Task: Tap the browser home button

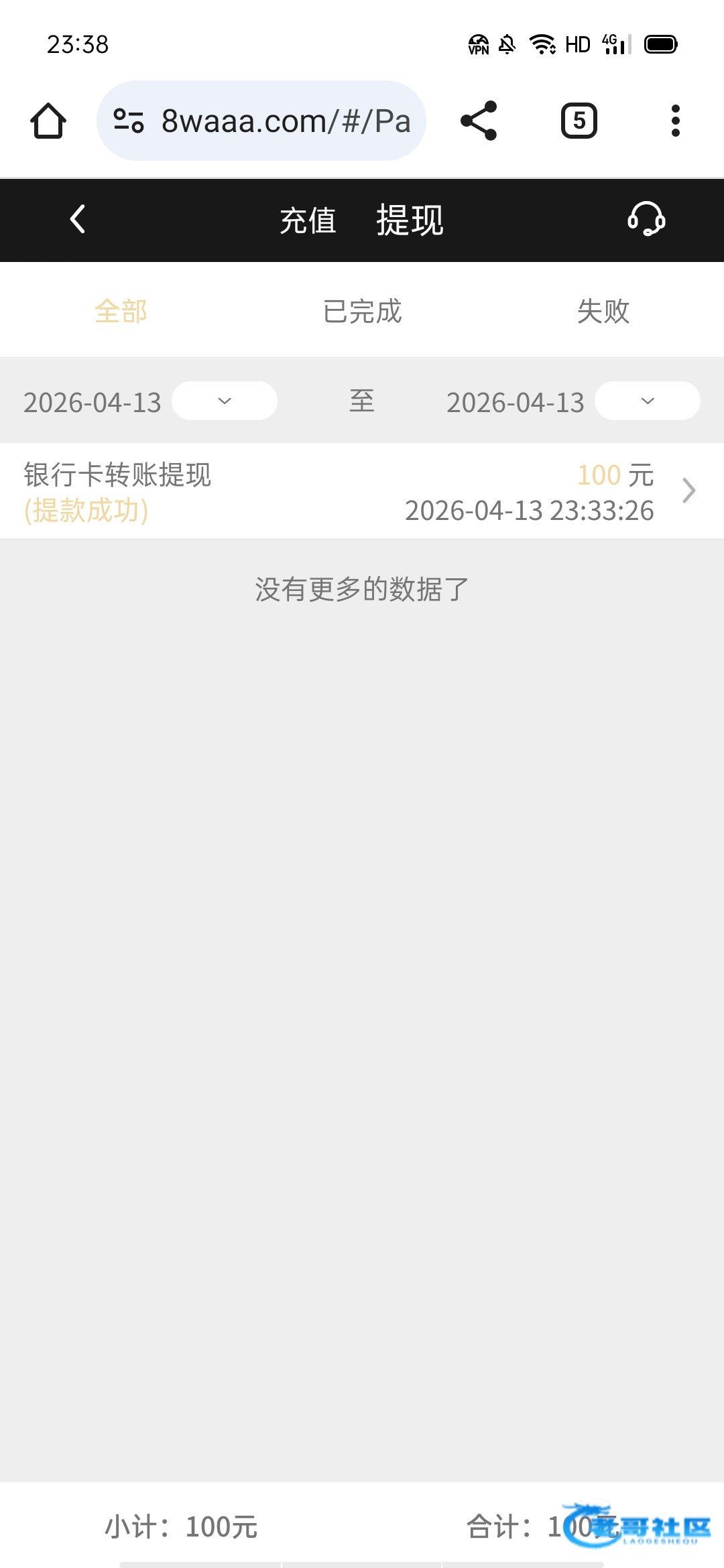Action: 48,121
